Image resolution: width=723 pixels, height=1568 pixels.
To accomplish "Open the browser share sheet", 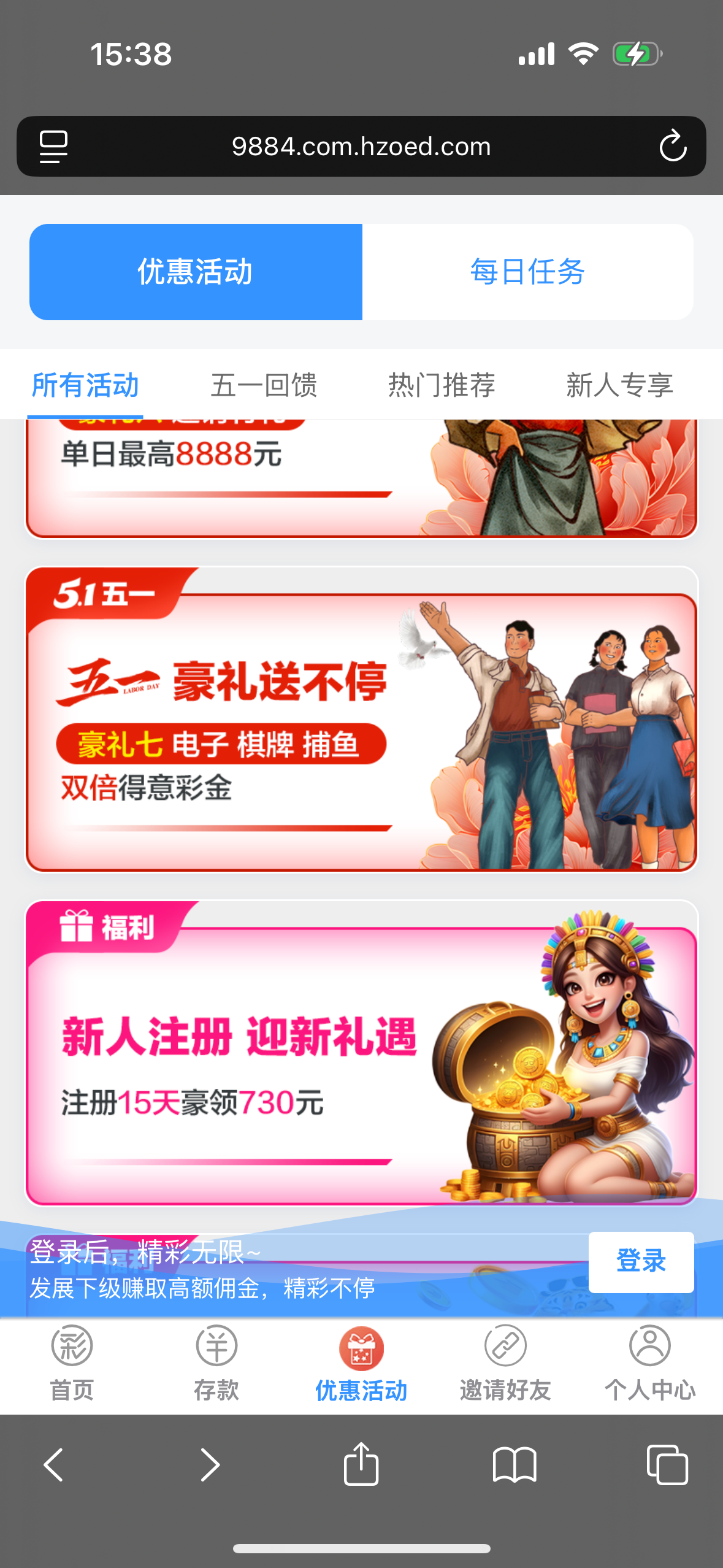I will point(361,1464).
